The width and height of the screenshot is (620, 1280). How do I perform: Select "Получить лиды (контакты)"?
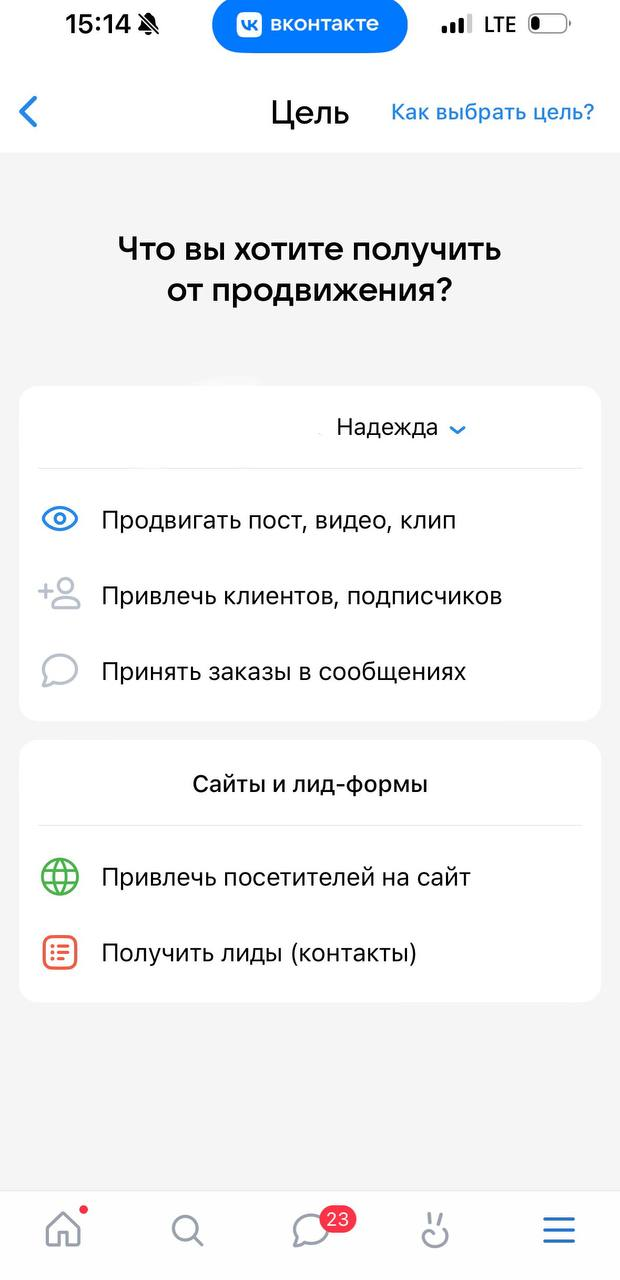tap(310, 953)
